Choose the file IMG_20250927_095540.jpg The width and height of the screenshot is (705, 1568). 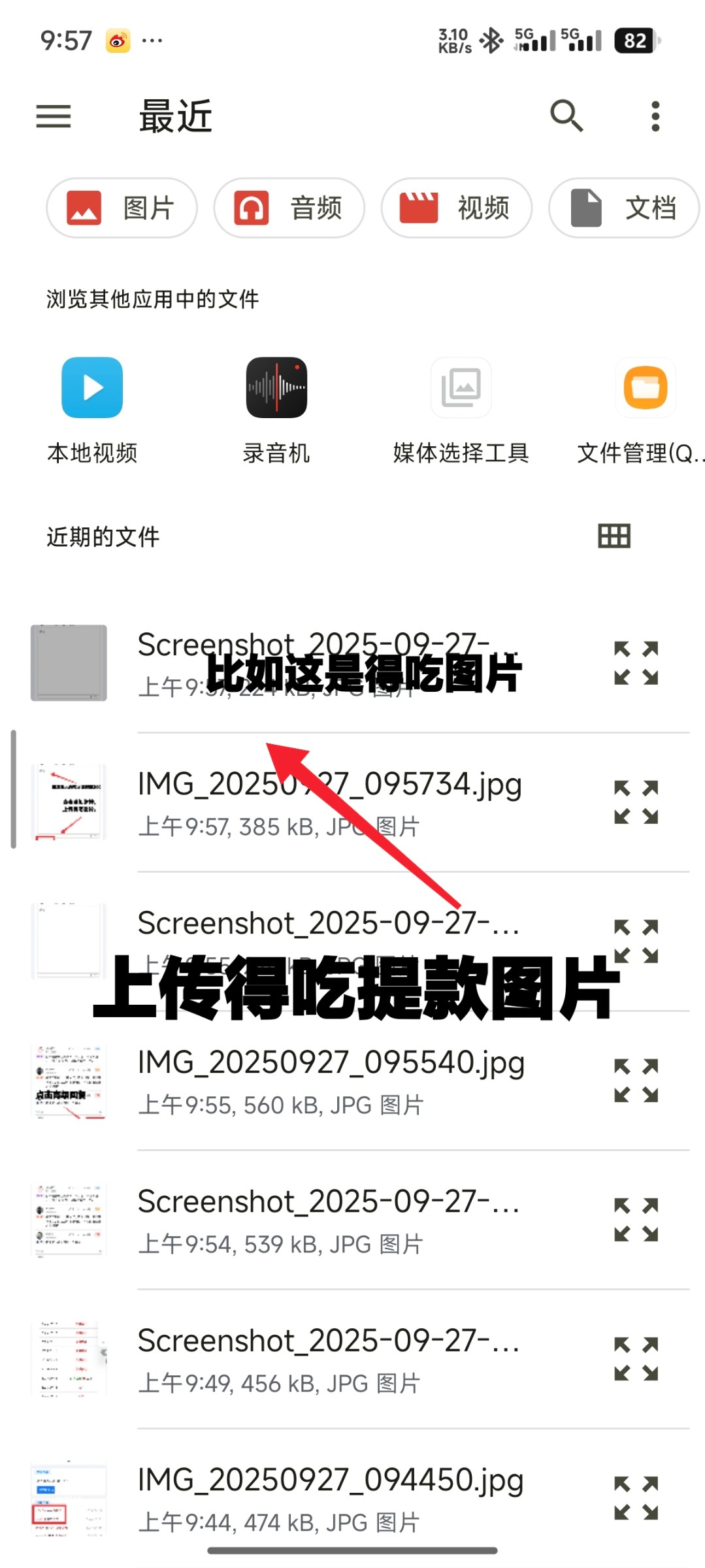coord(331,1081)
